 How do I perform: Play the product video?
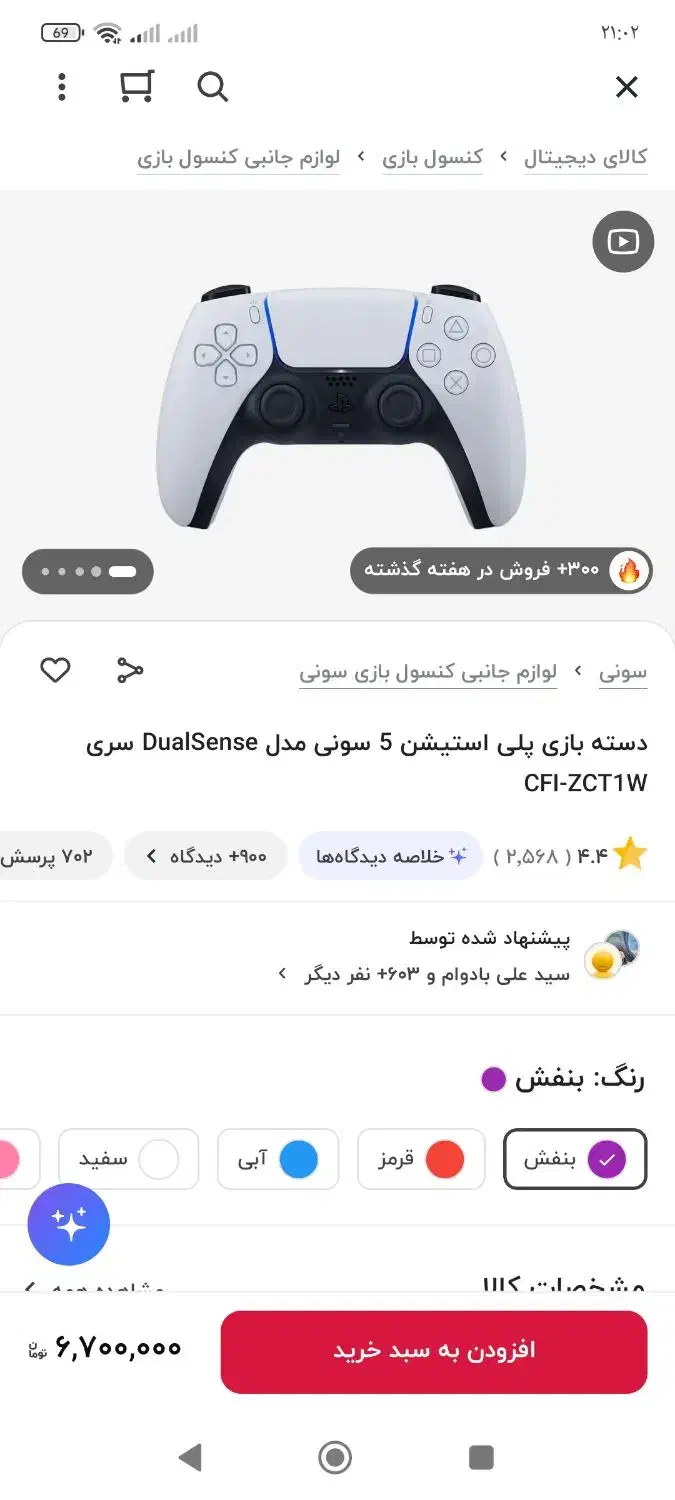(622, 241)
